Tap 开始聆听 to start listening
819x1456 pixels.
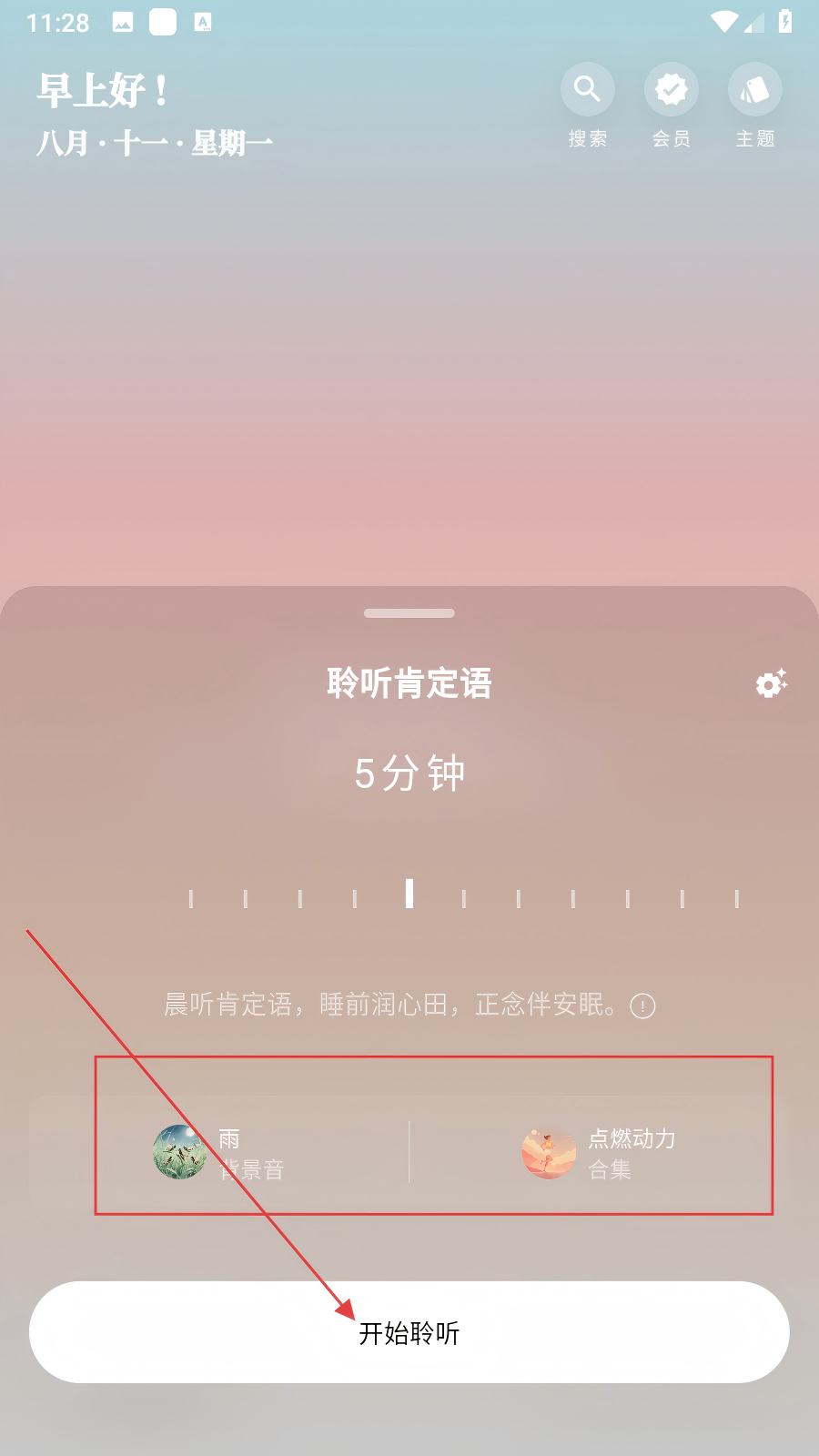409,1332
